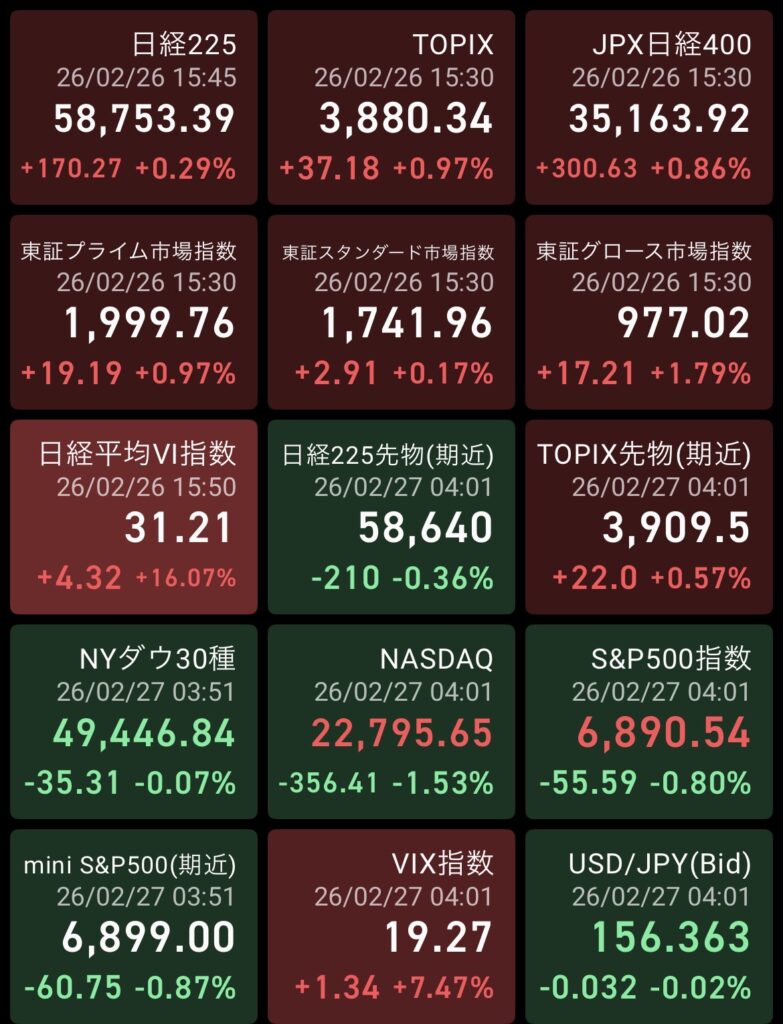Image resolution: width=783 pixels, height=1024 pixels.
Task: View 東証グロース市場指数 details
Action: click(648, 312)
